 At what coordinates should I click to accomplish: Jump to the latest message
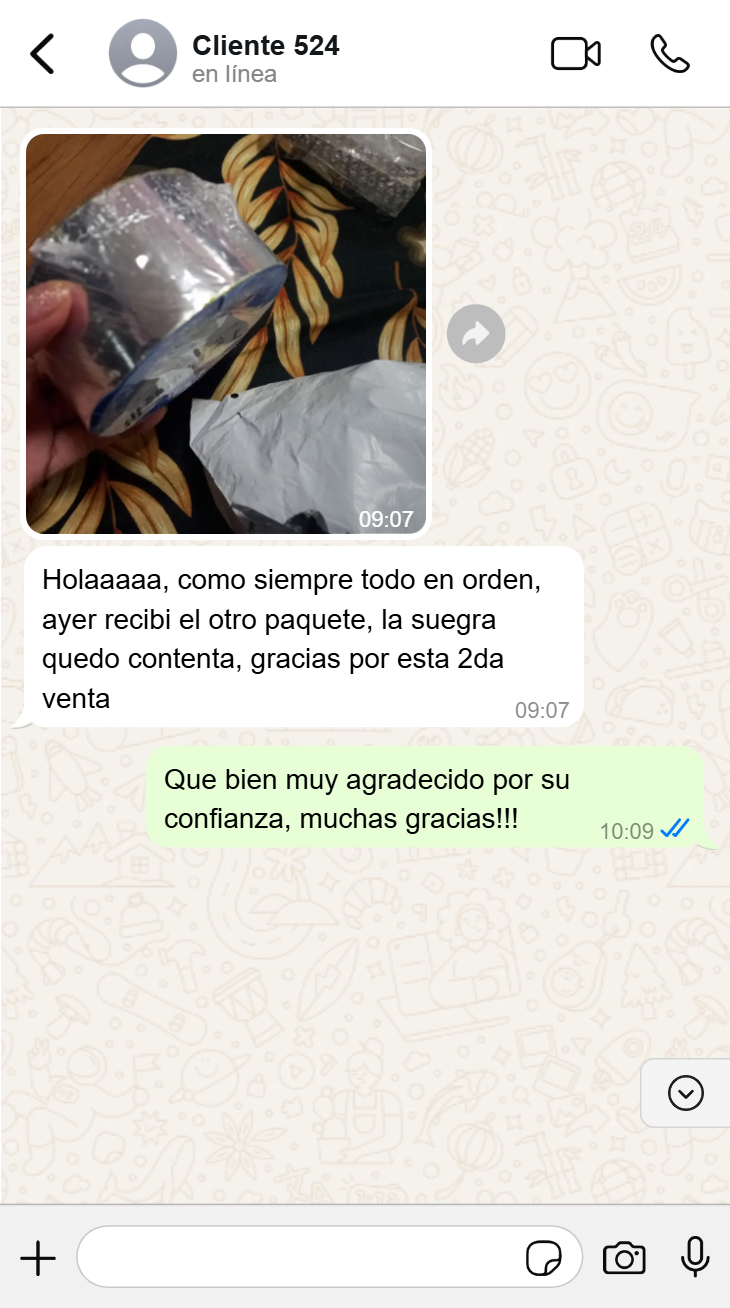point(685,1093)
